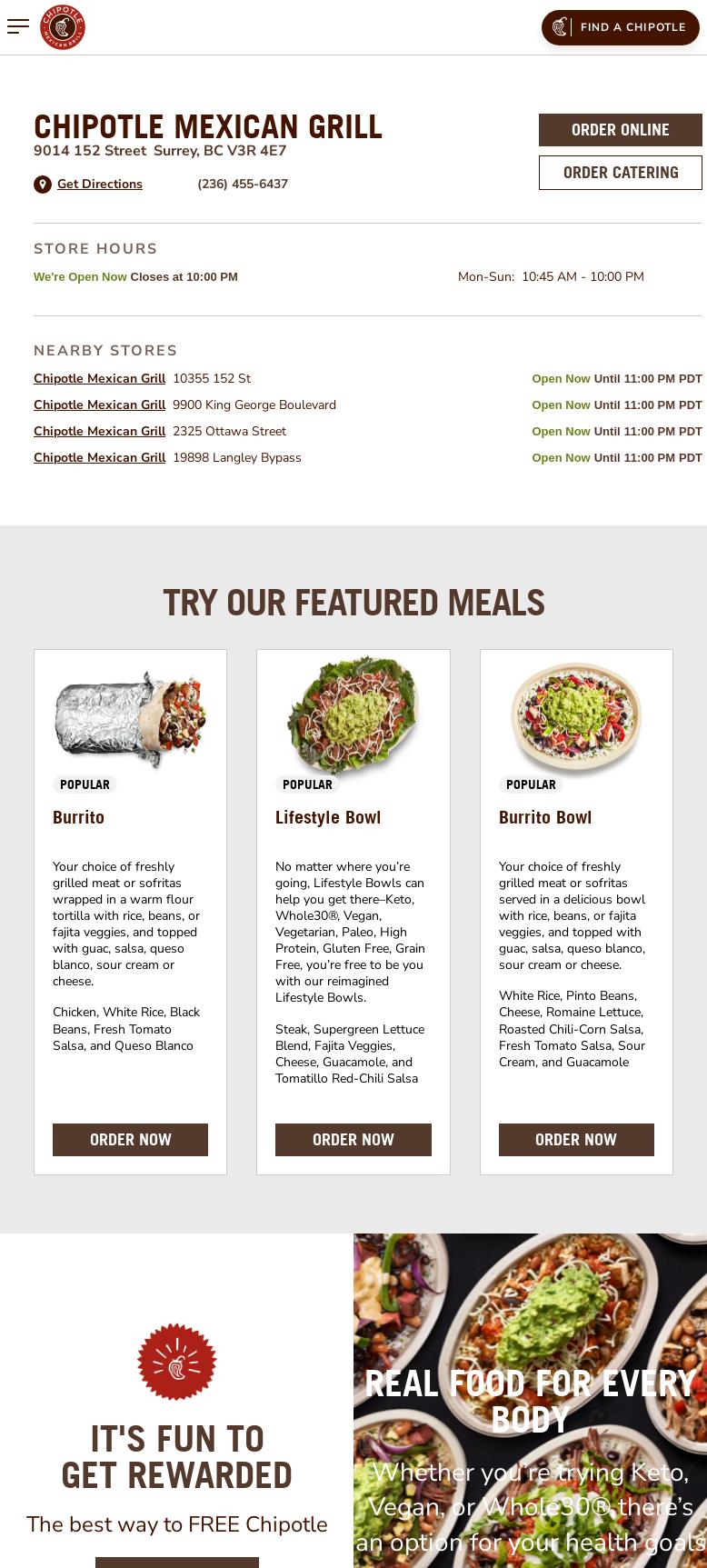The width and height of the screenshot is (707, 1568).
Task: View the 9900 King George Boulevard store
Action: tap(100, 405)
